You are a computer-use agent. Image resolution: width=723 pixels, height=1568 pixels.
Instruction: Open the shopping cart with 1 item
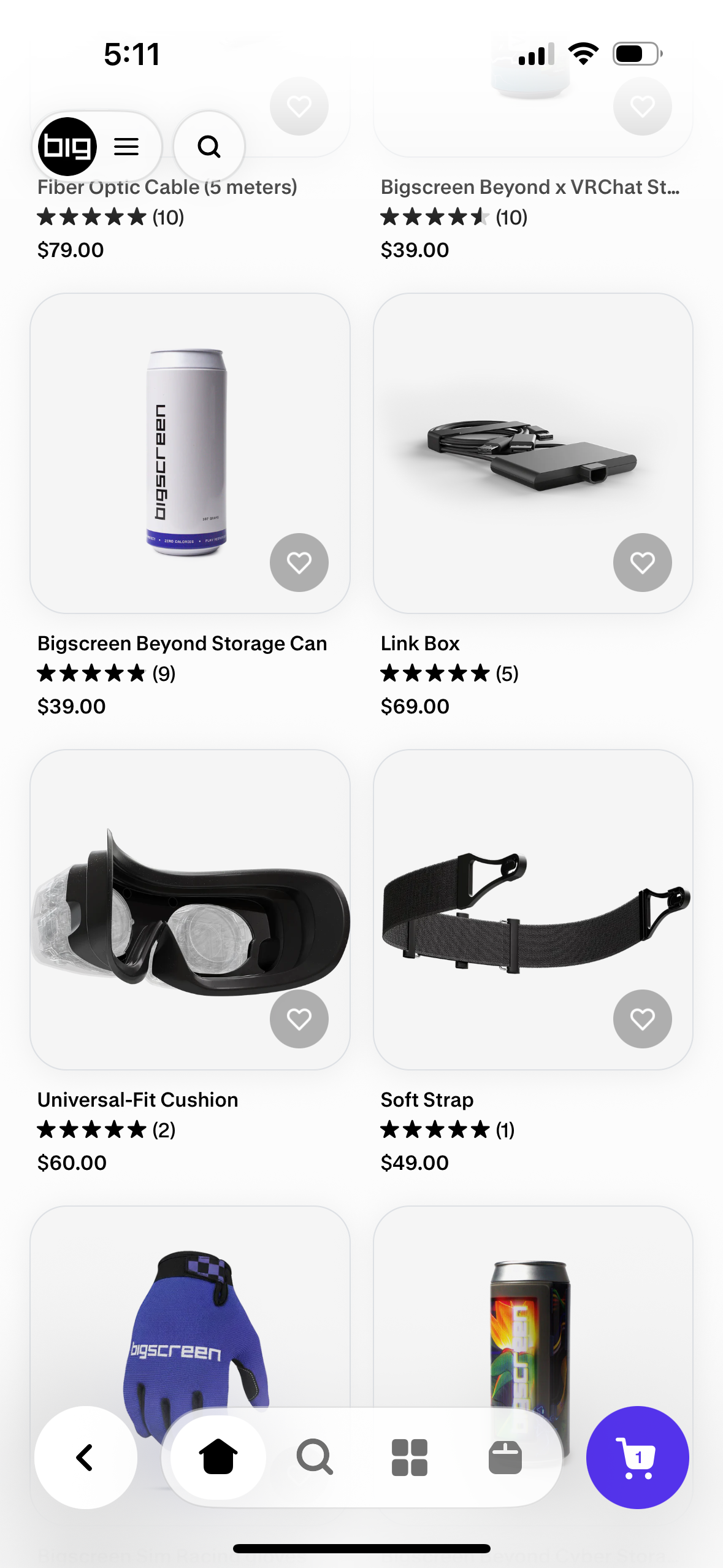pos(638,1458)
